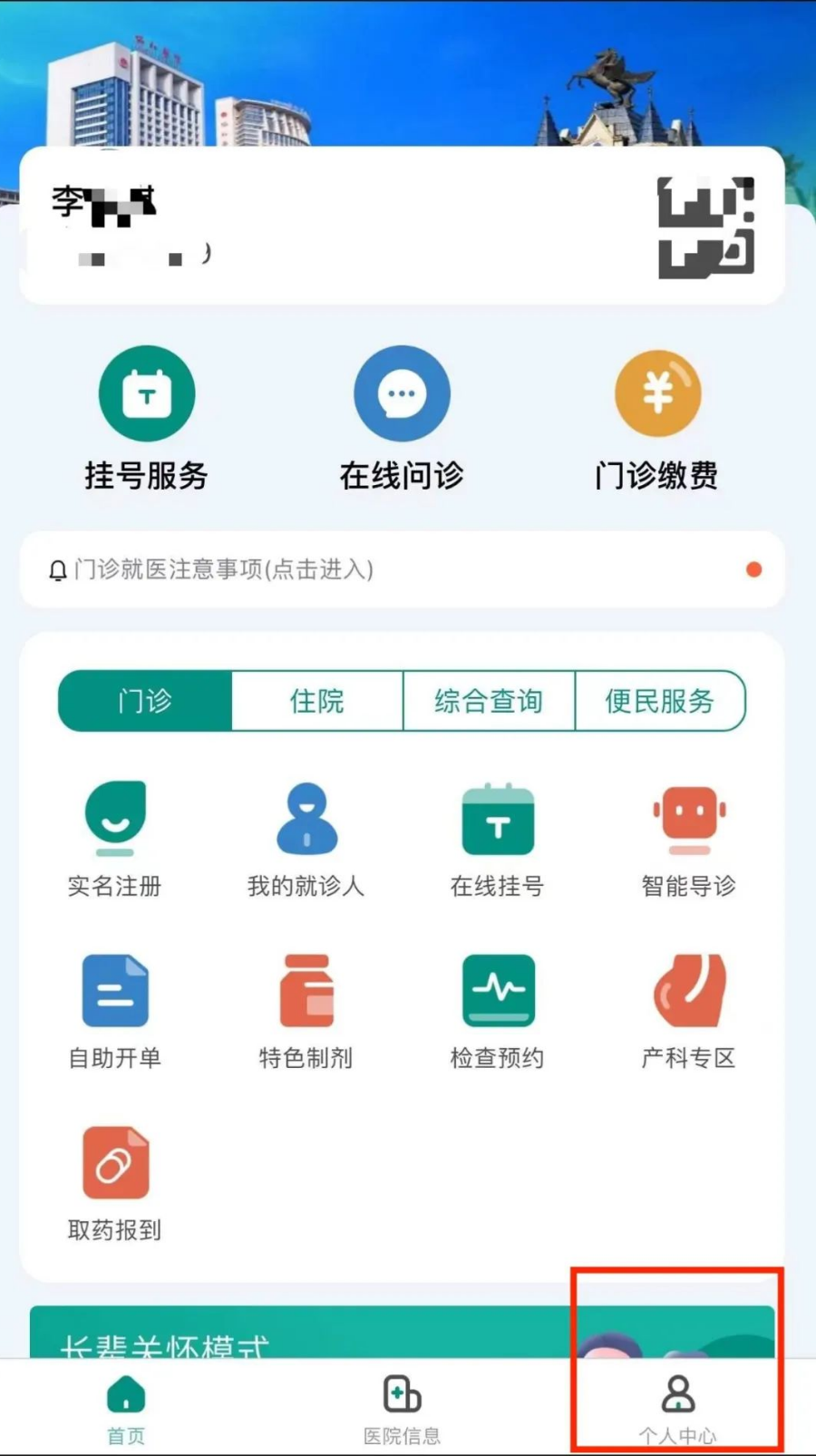816x1456 pixels.
Task: Switch to the 综合查询 tab
Action: (488, 701)
